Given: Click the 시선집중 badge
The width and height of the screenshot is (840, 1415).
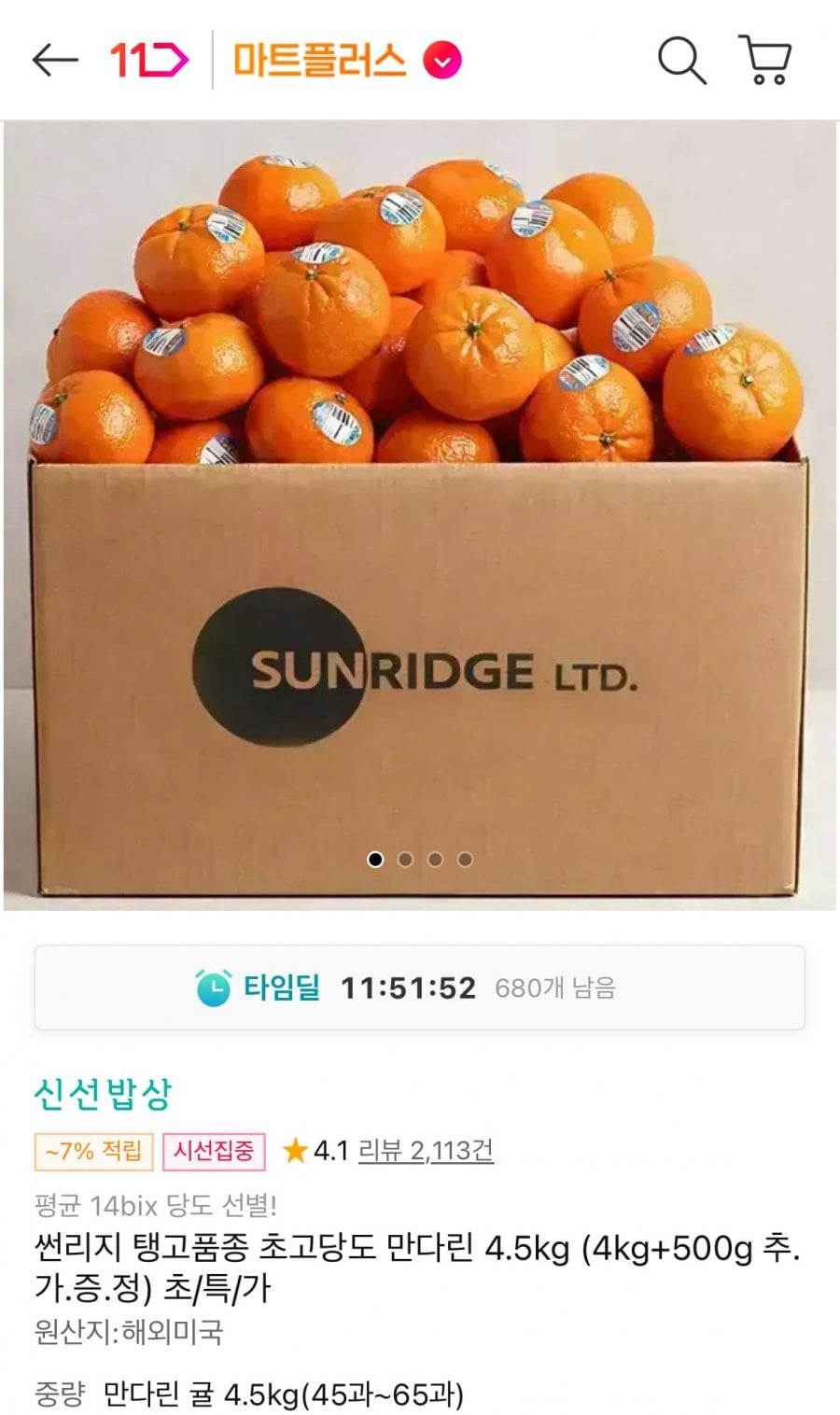Looking at the screenshot, I should pos(214,1151).
